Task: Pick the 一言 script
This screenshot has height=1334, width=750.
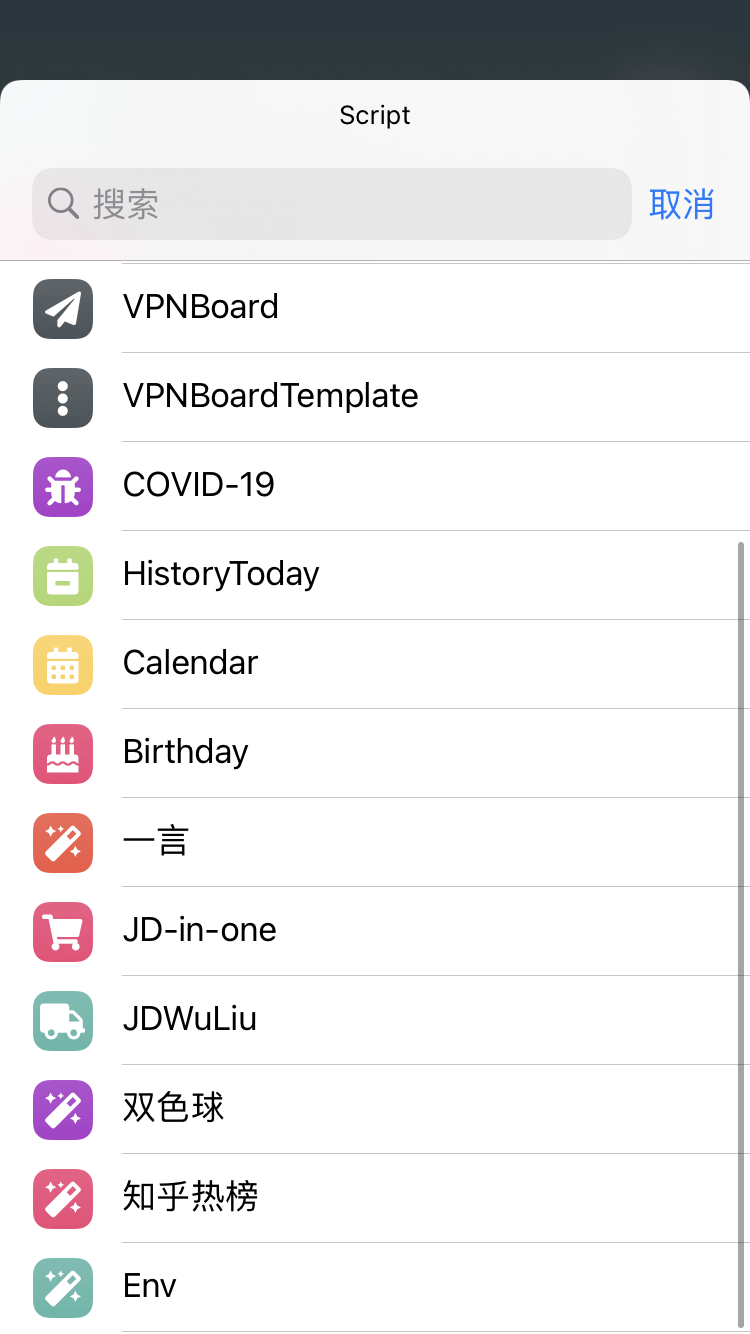Action: pyautogui.click(x=375, y=842)
